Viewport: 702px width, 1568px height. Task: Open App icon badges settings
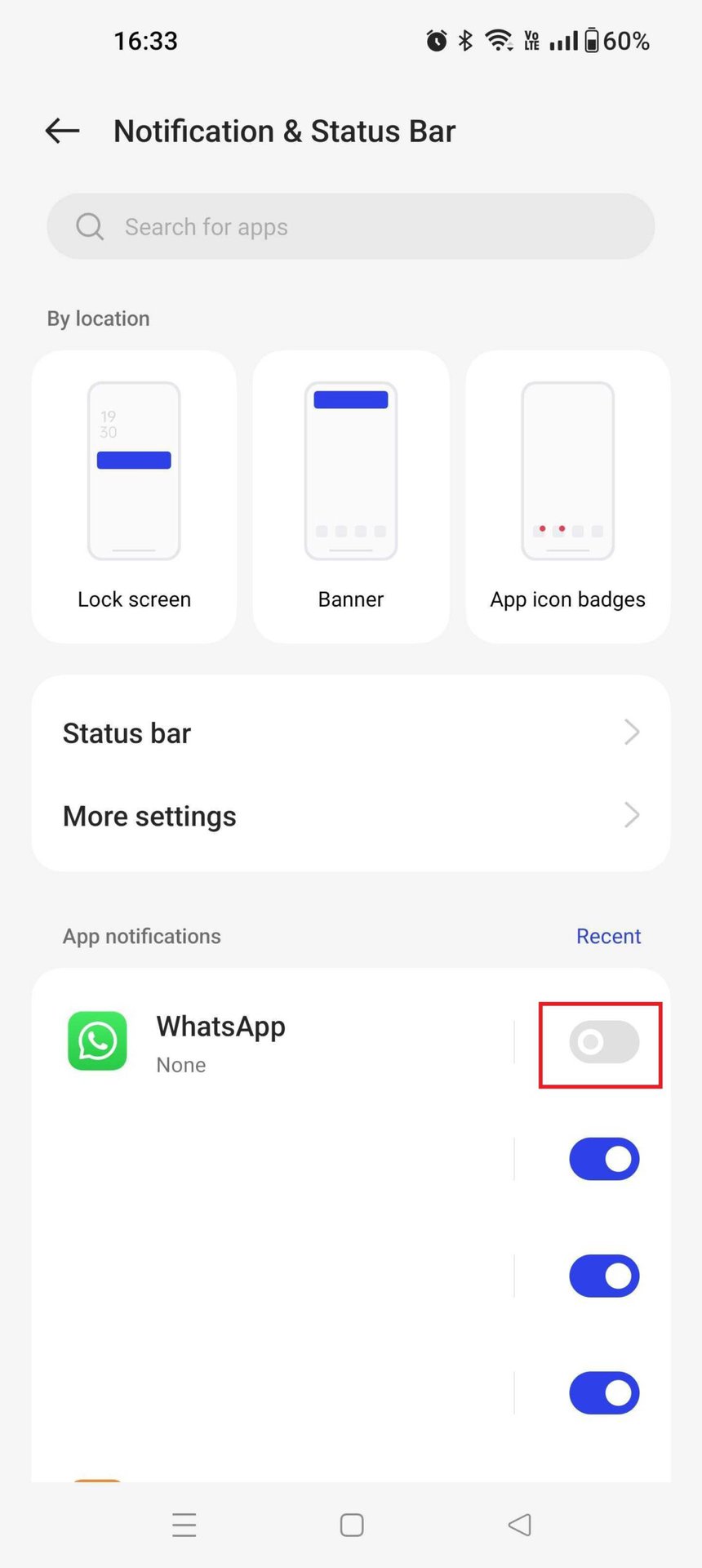click(567, 497)
